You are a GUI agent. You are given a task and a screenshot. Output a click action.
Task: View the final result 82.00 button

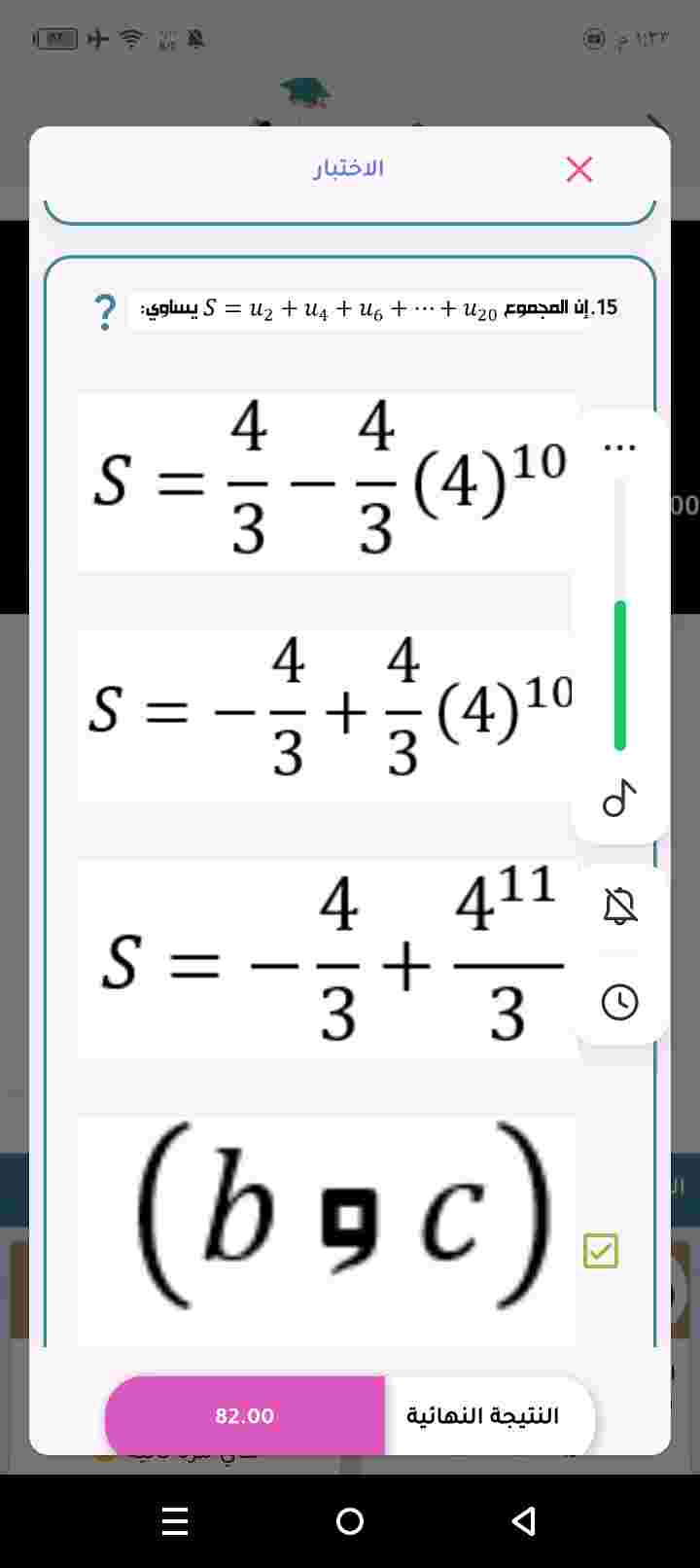click(245, 1416)
